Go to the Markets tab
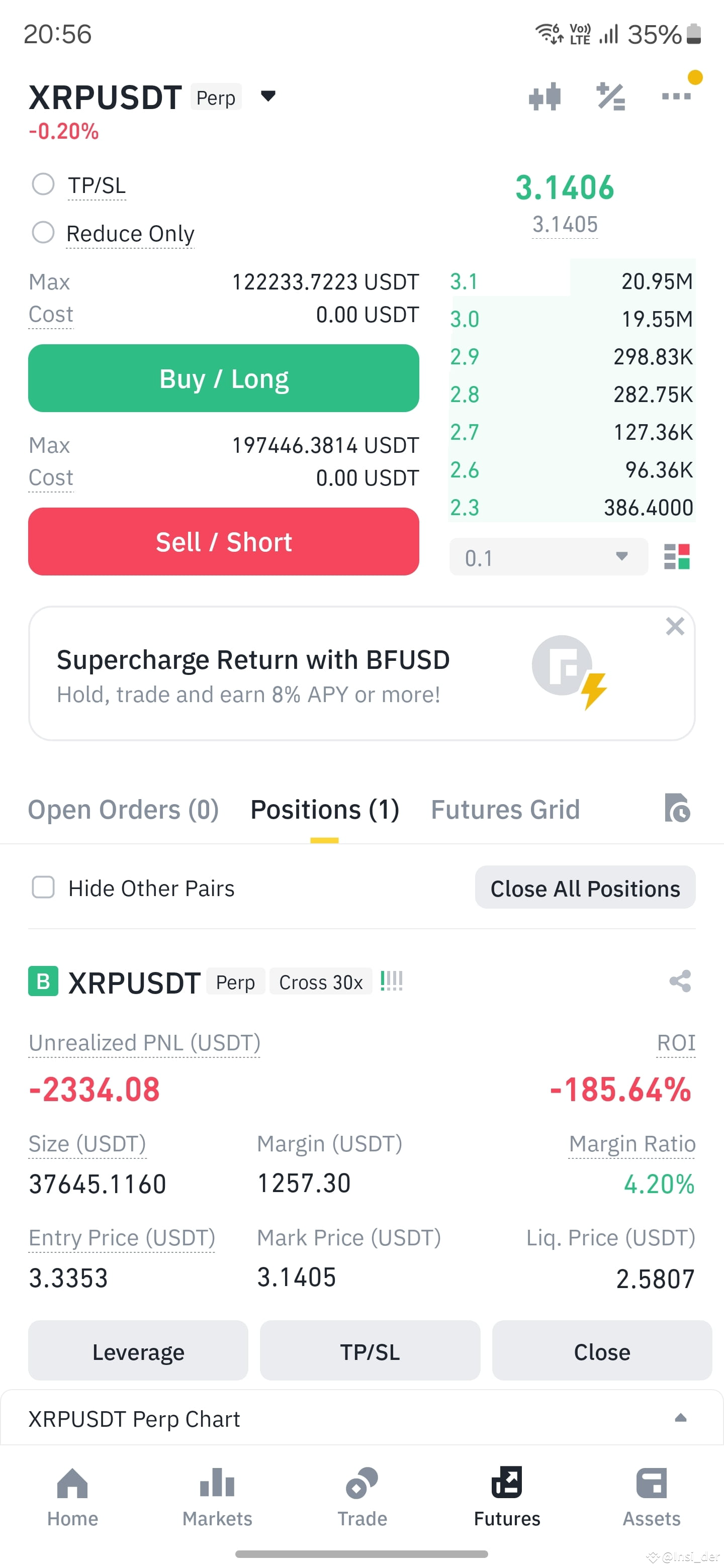Image resolution: width=724 pixels, height=1568 pixels. click(x=217, y=1498)
